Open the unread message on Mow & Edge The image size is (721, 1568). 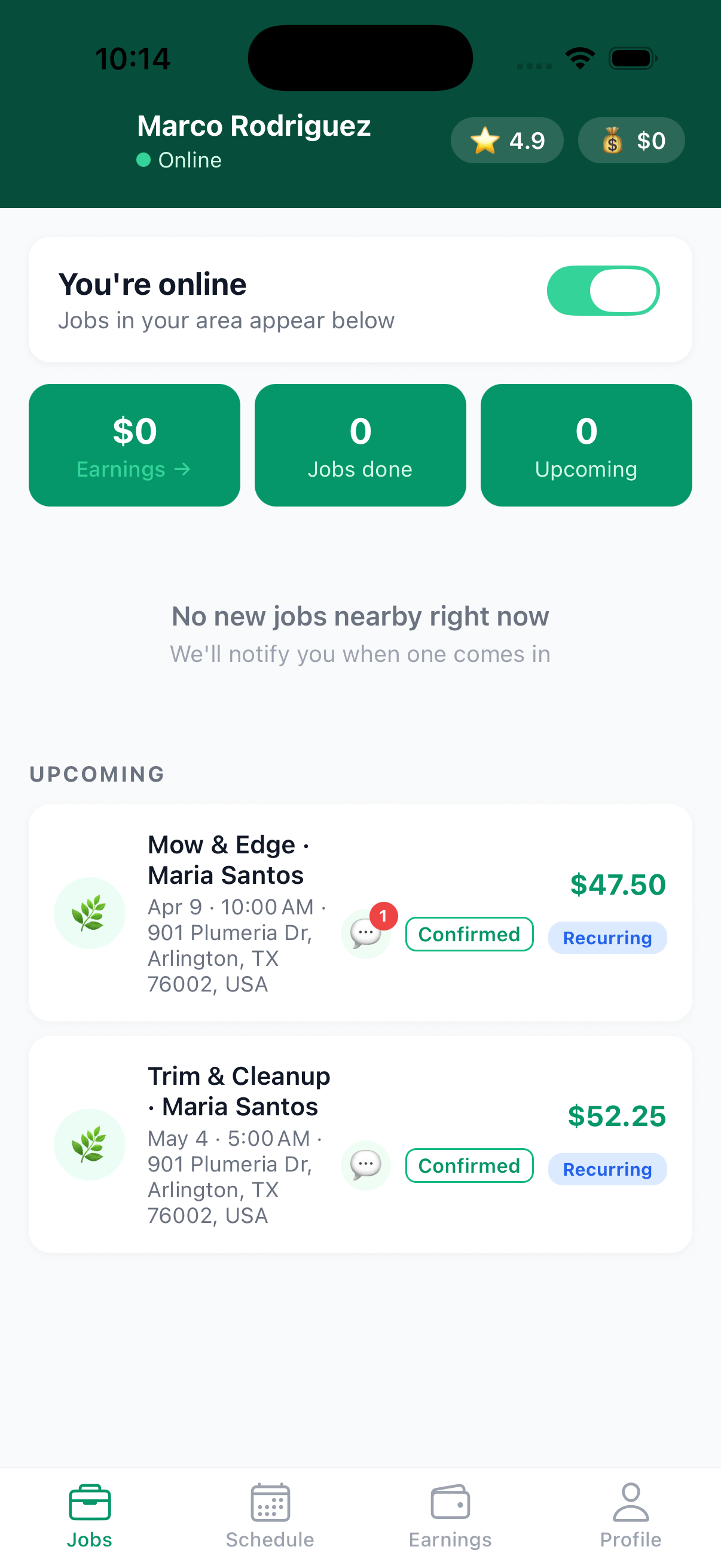(x=366, y=933)
